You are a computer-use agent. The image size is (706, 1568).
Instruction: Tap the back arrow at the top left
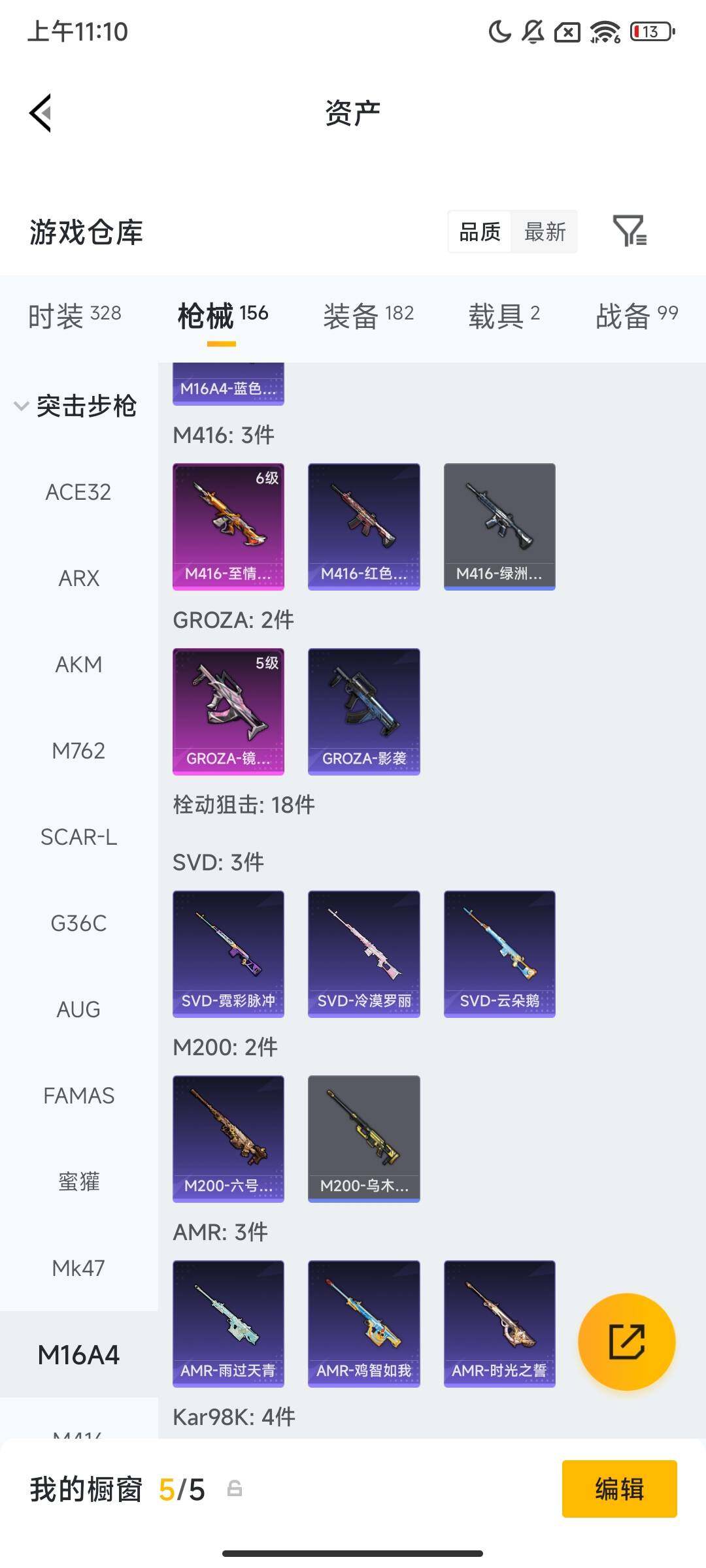(41, 112)
